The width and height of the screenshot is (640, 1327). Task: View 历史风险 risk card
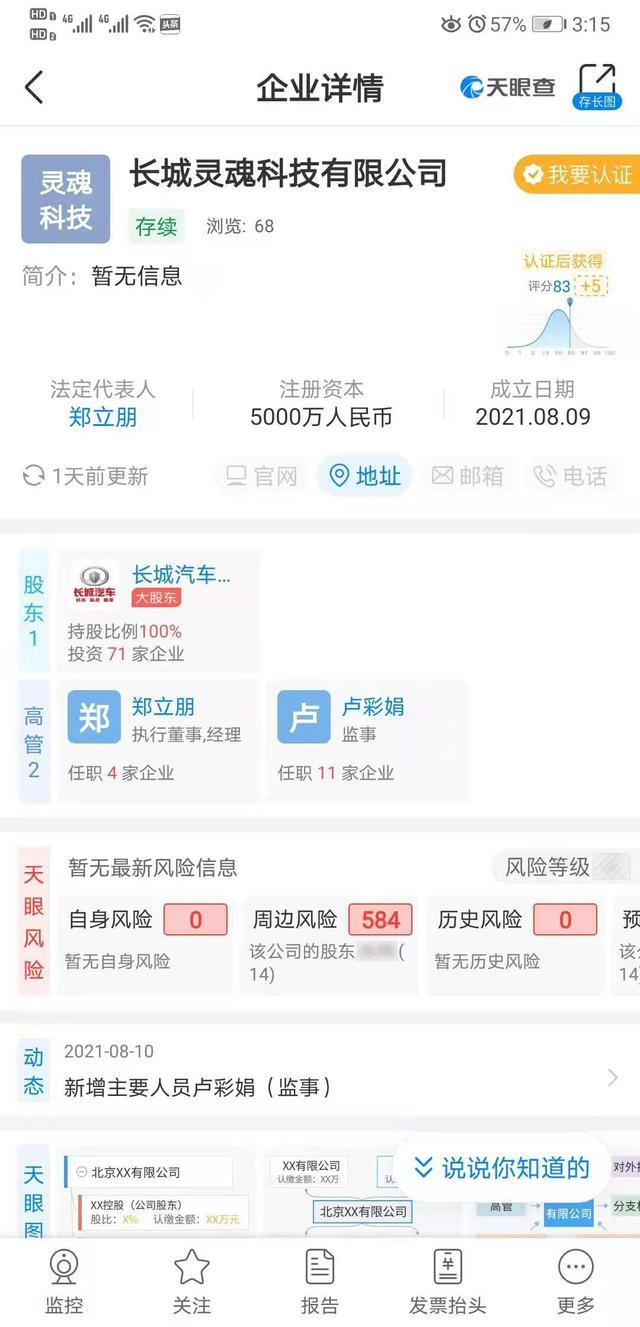(x=516, y=938)
